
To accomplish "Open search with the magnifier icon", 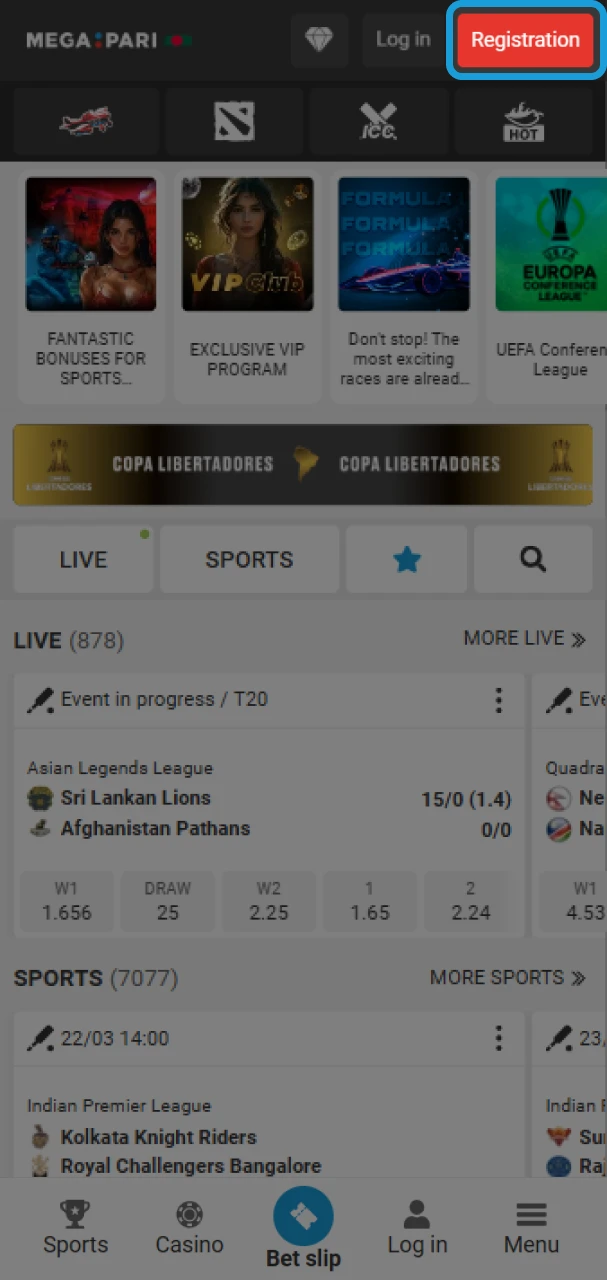I will (x=533, y=560).
